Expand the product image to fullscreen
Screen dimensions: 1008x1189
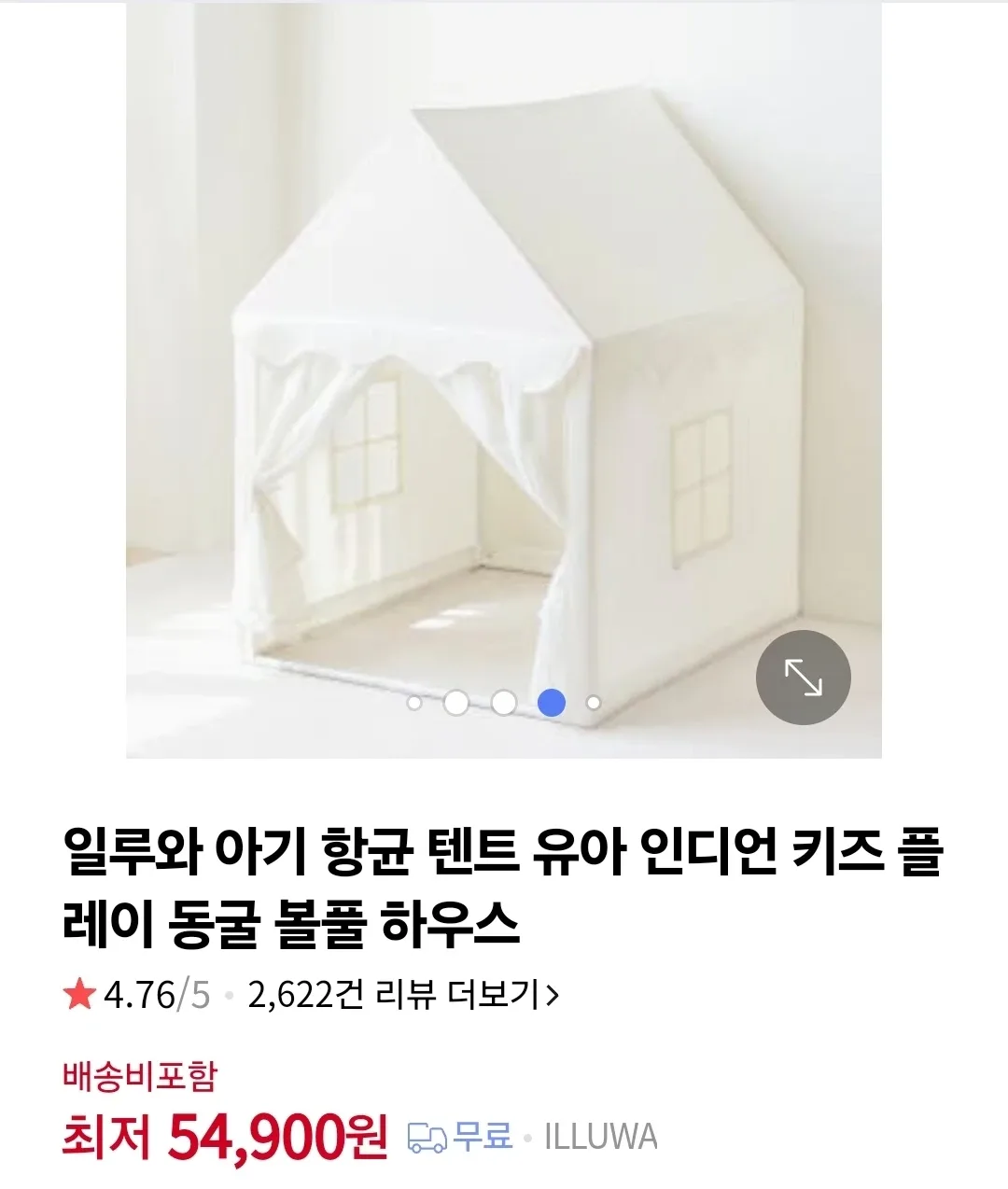[x=803, y=678]
